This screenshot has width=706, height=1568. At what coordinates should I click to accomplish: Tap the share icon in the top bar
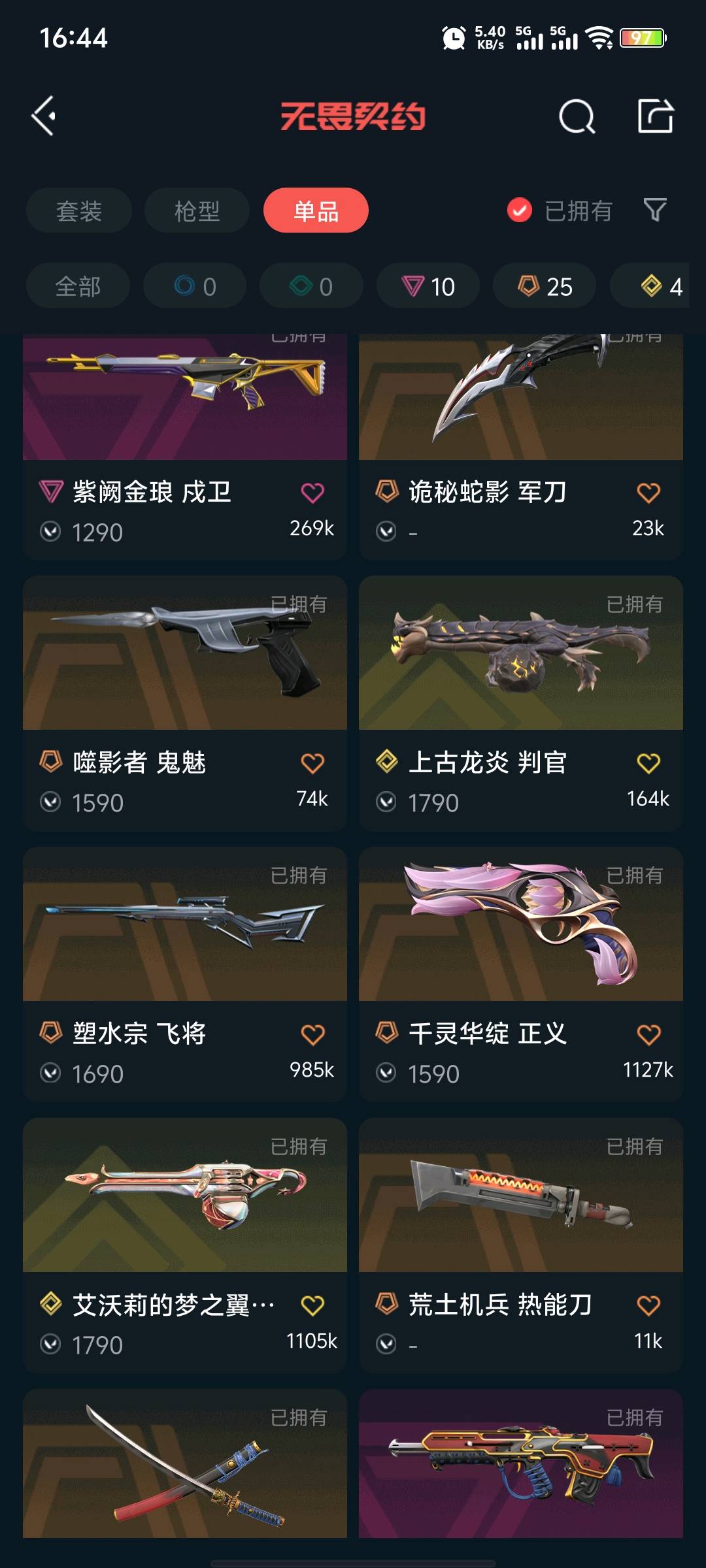tap(655, 116)
